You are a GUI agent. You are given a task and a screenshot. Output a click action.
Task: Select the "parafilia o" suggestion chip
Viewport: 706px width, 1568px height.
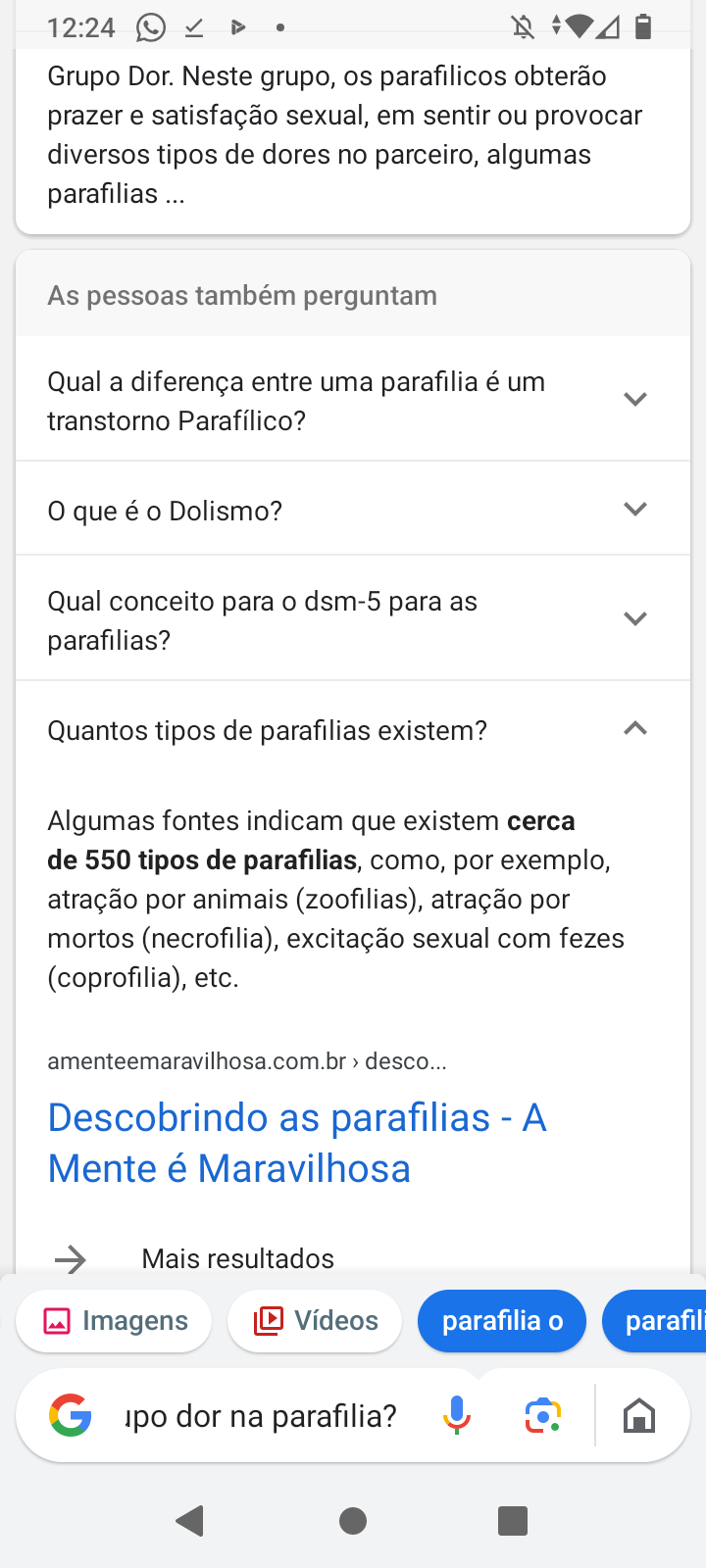coord(502,1321)
